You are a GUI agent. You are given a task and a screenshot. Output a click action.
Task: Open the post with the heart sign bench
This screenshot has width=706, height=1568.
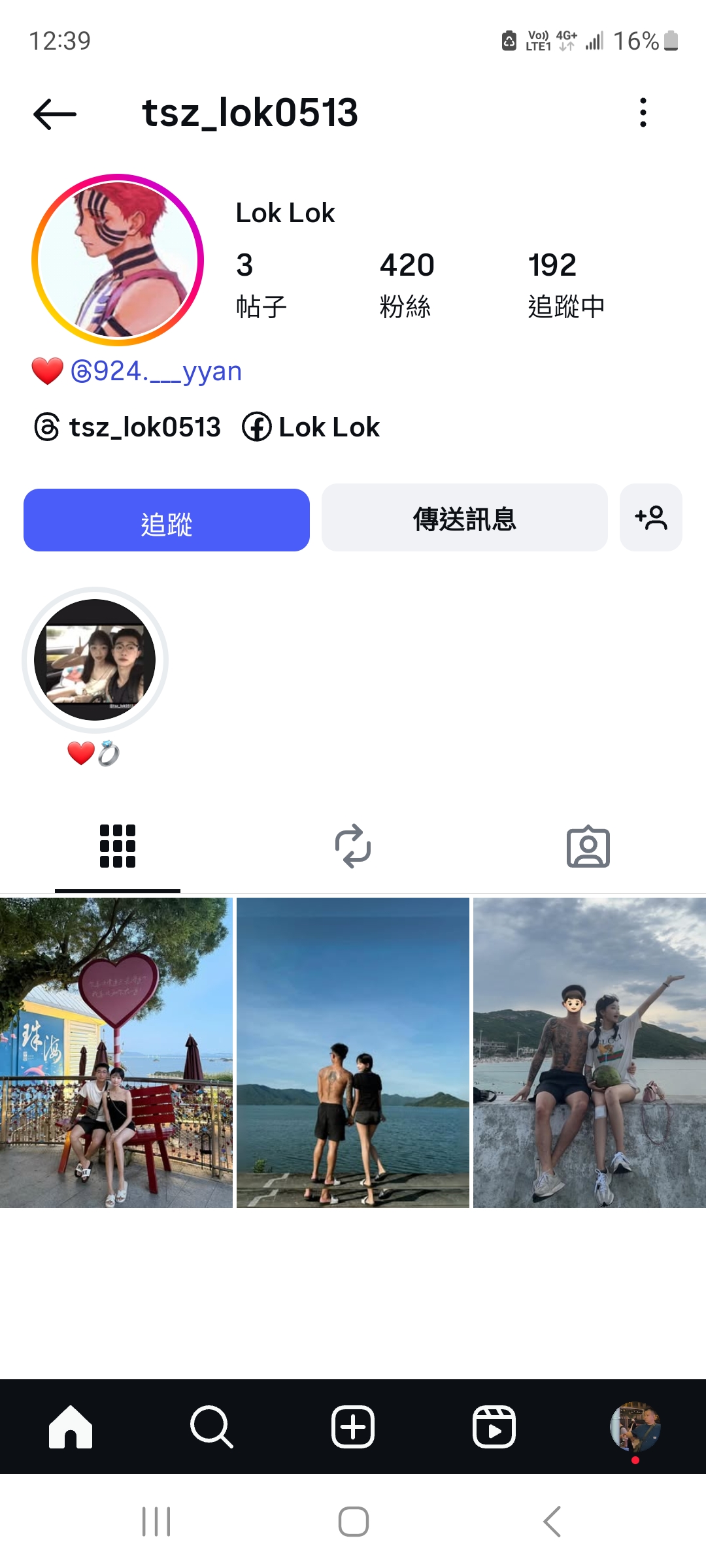116,1052
